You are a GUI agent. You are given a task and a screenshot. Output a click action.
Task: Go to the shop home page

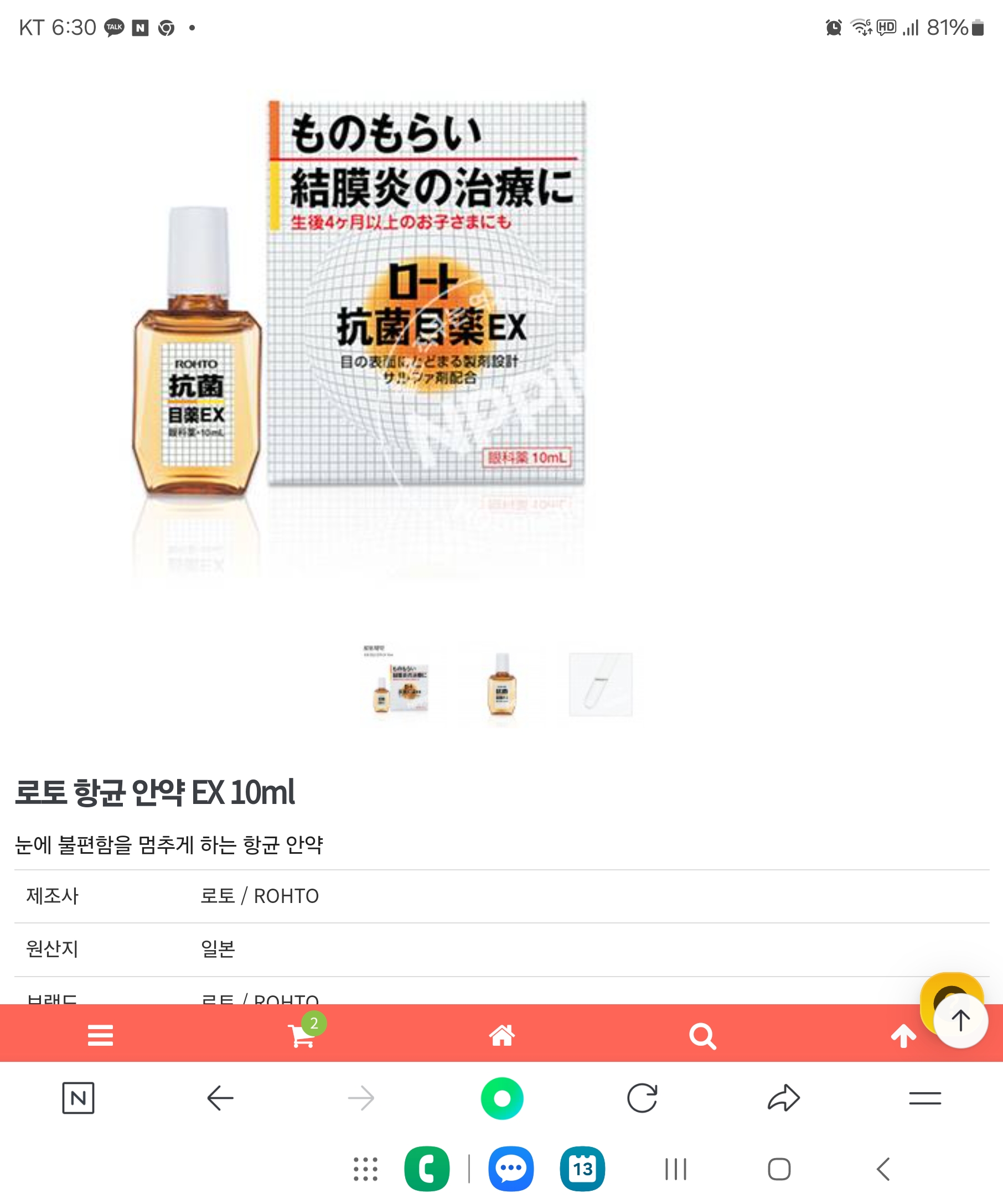click(x=502, y=1035)
